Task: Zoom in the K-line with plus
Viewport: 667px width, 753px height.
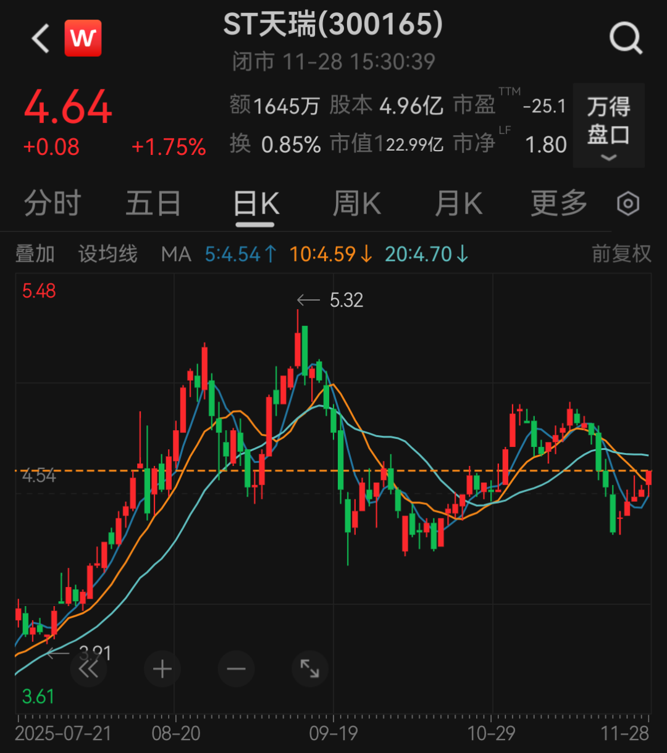Action: [x=163, y=669]
